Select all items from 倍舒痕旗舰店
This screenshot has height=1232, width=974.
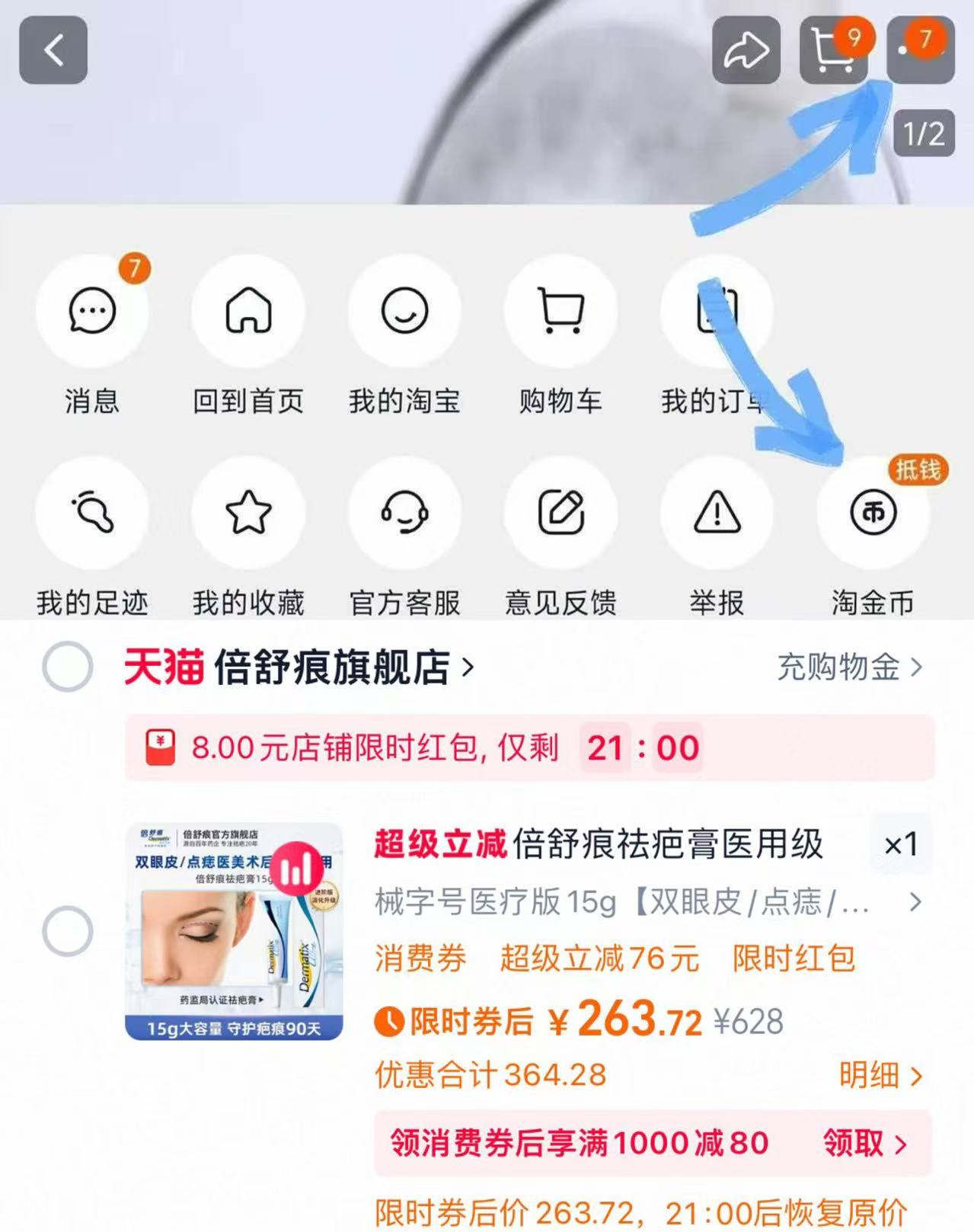68,667
